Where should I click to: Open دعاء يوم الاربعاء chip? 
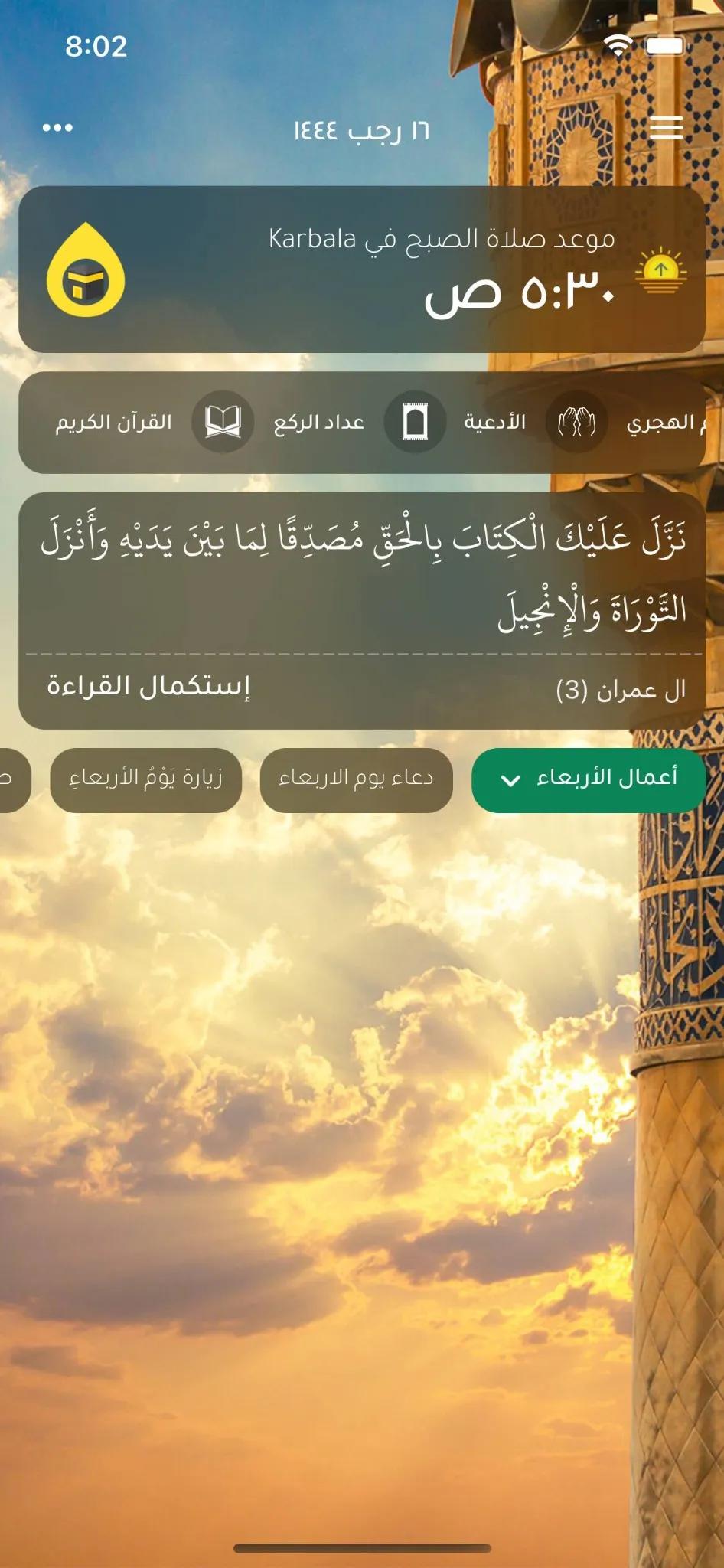tap(356, 779)
